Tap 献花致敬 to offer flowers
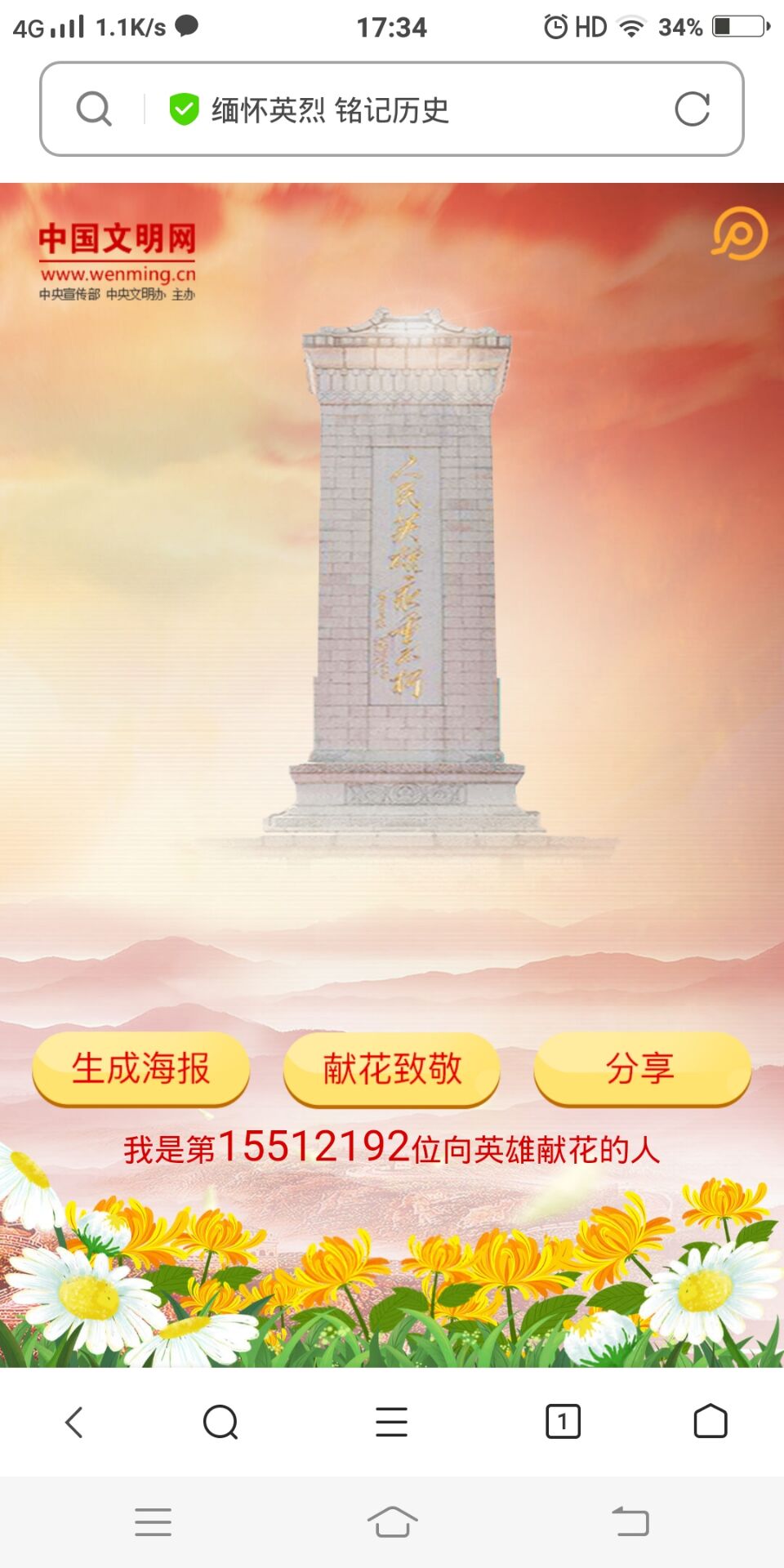This screenshot has height=1568, width=784. click(391, 1068)
